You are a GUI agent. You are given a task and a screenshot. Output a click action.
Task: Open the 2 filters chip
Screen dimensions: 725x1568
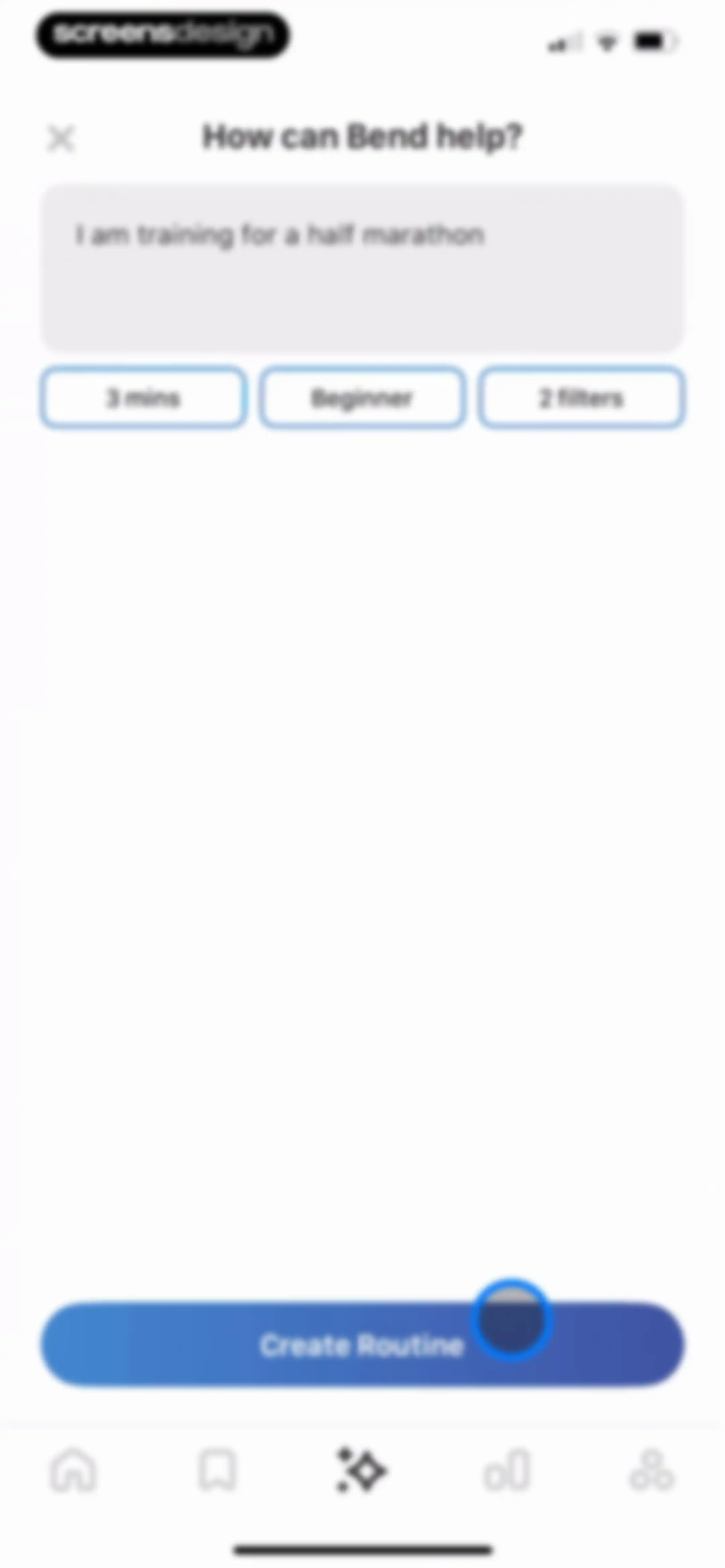pos(581,398)
